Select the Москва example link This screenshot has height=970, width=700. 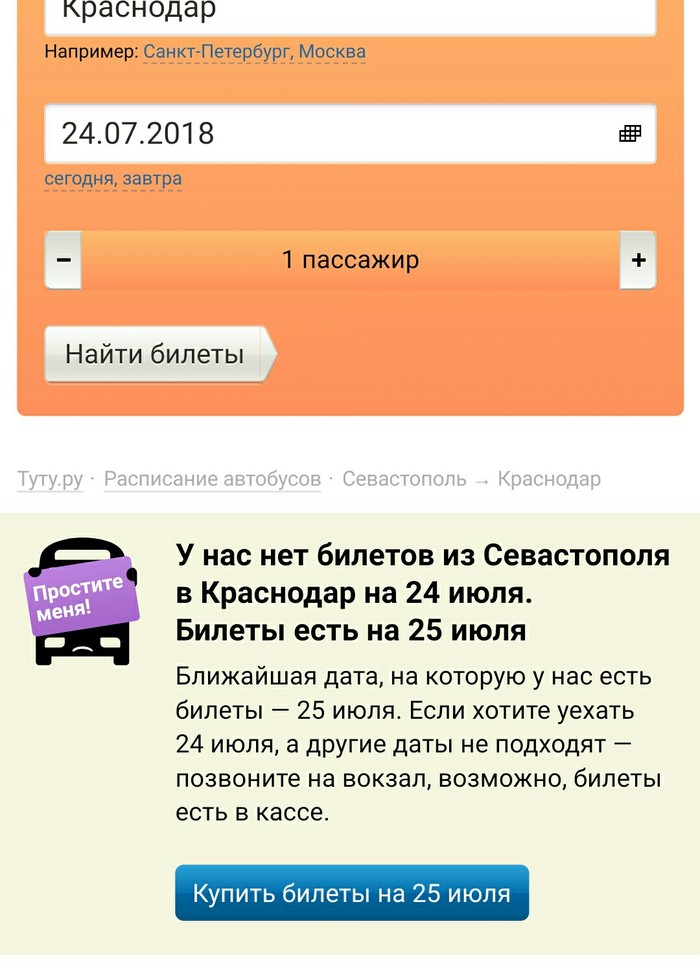tap(332, 52)
